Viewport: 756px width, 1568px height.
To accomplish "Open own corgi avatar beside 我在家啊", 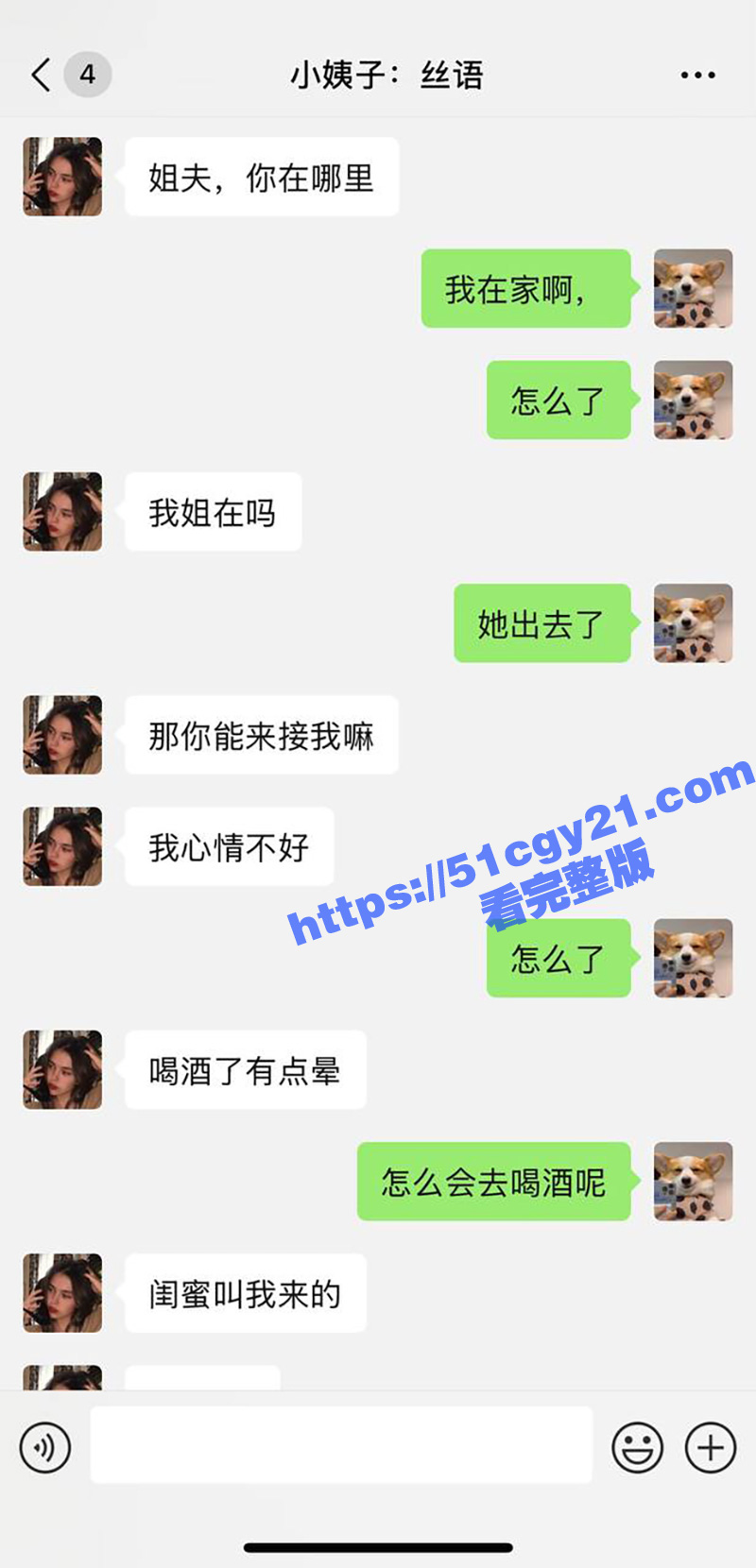I will click(x=693, y=288).
